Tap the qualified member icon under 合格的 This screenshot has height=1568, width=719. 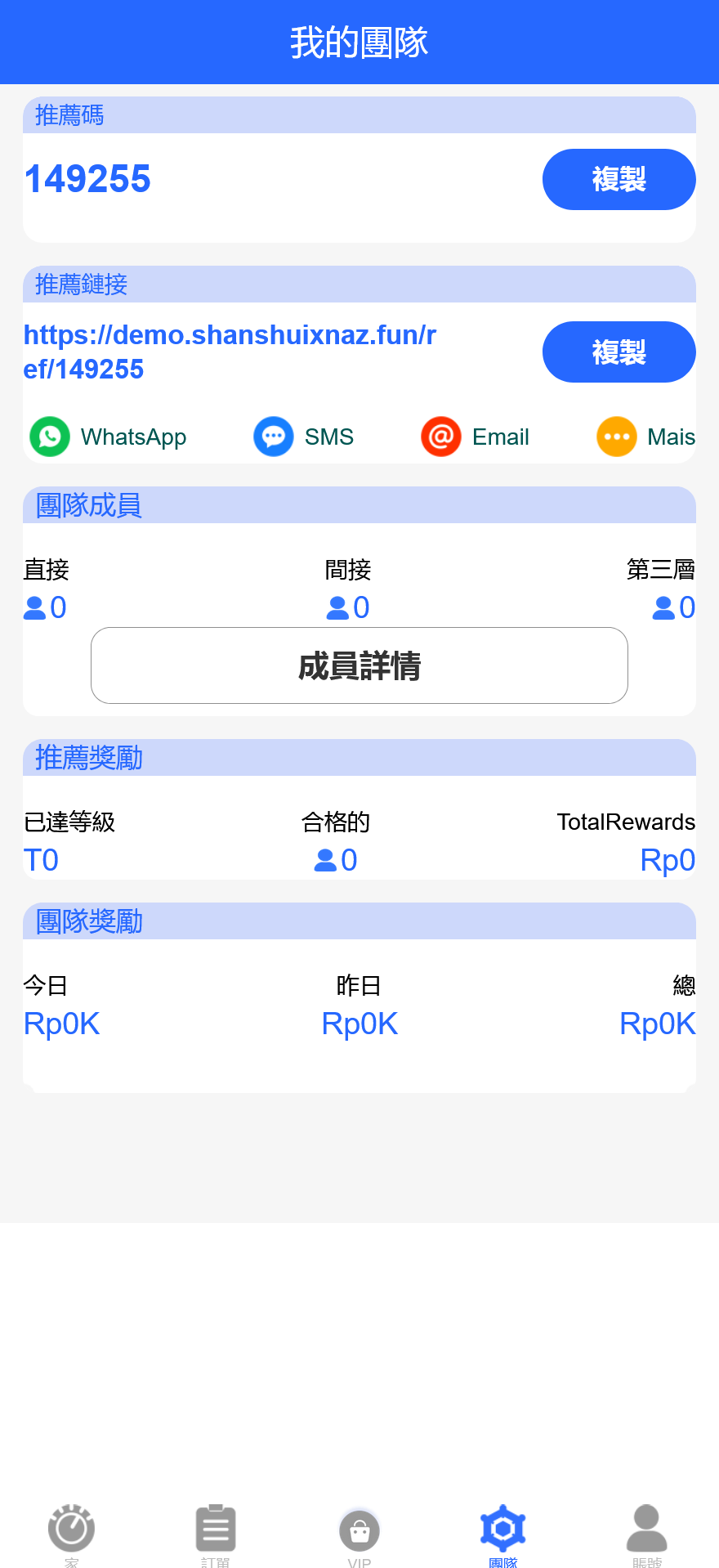(x=326, y=859)
